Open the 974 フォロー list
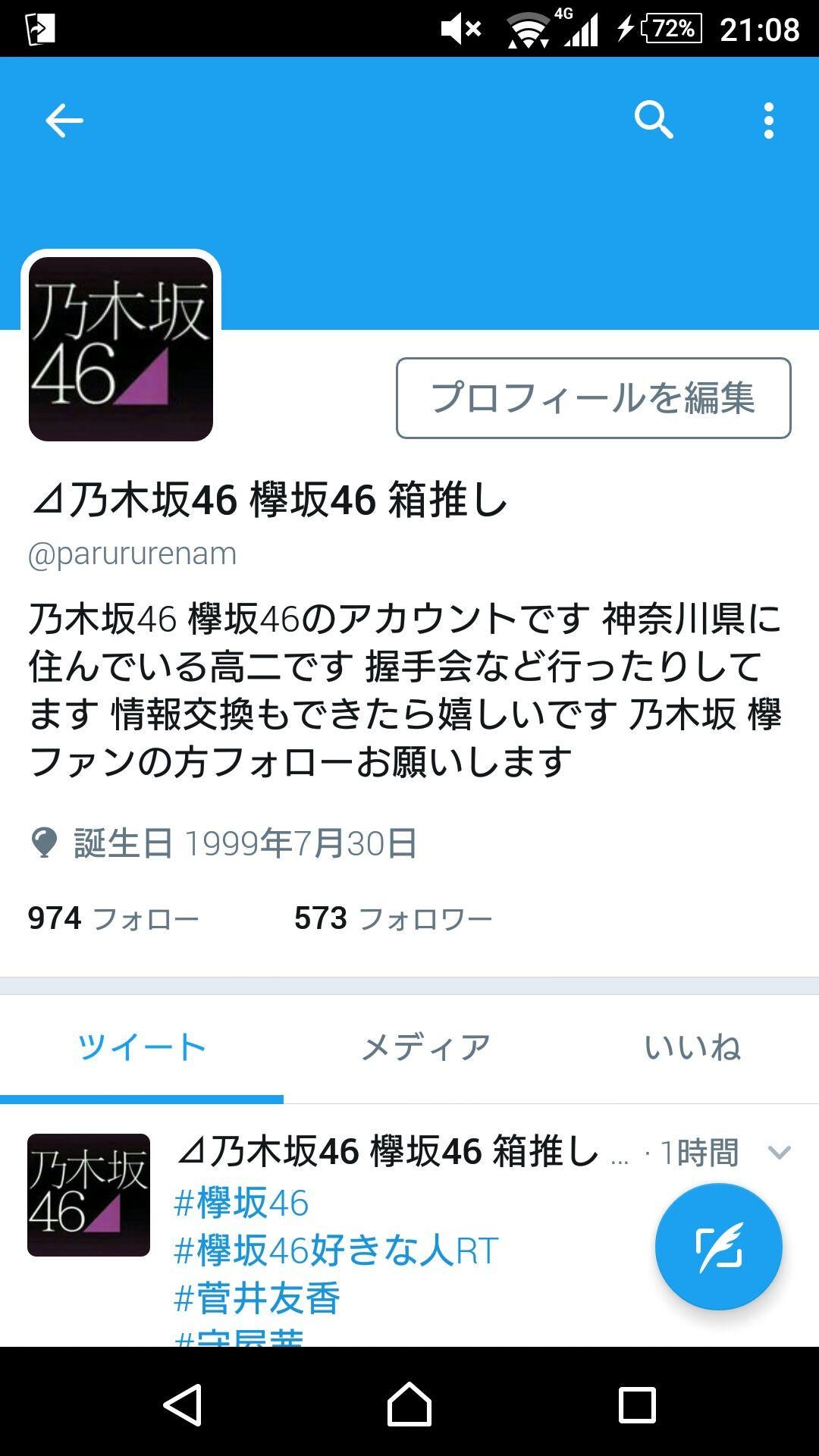 [x=114, y=918]
